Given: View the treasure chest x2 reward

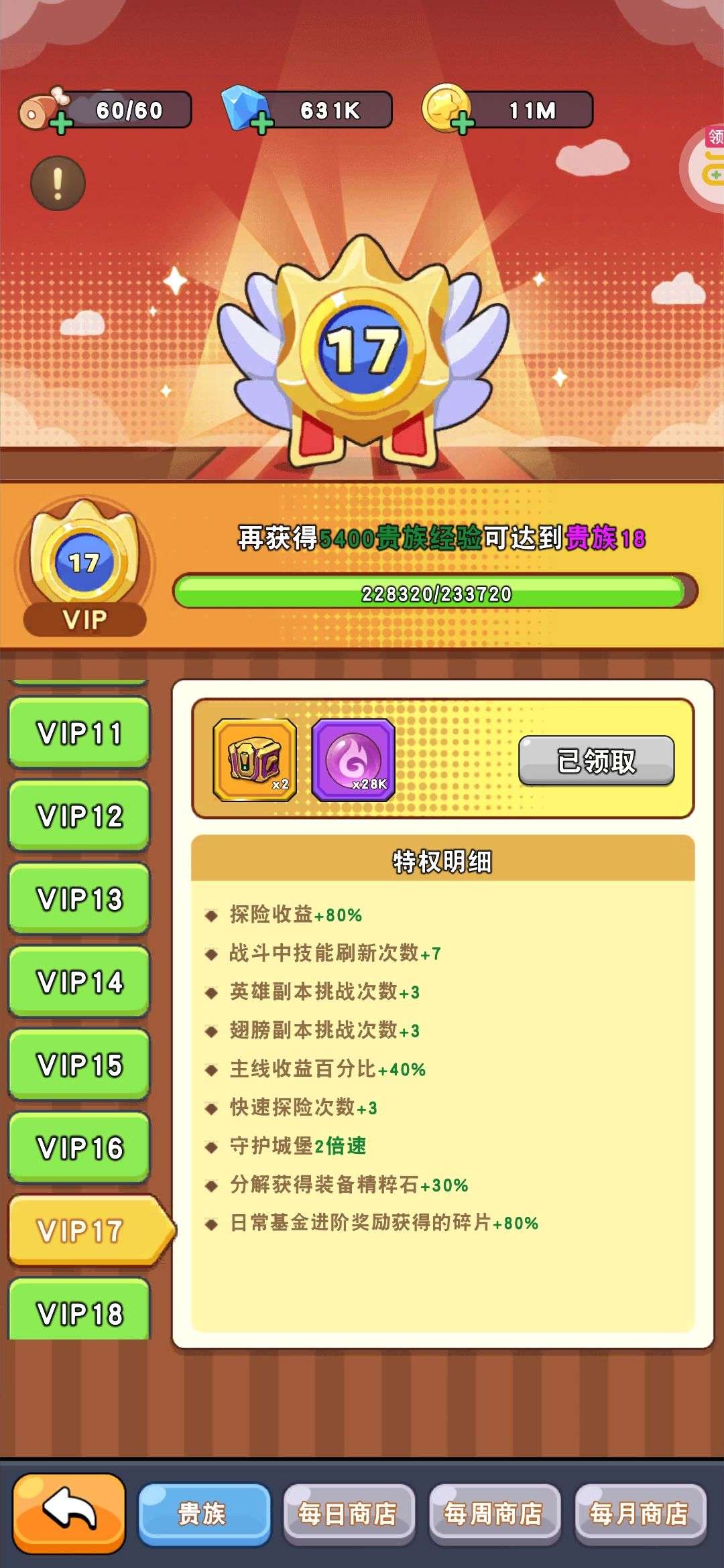Looking at the screenshot, I should (255, 761).
